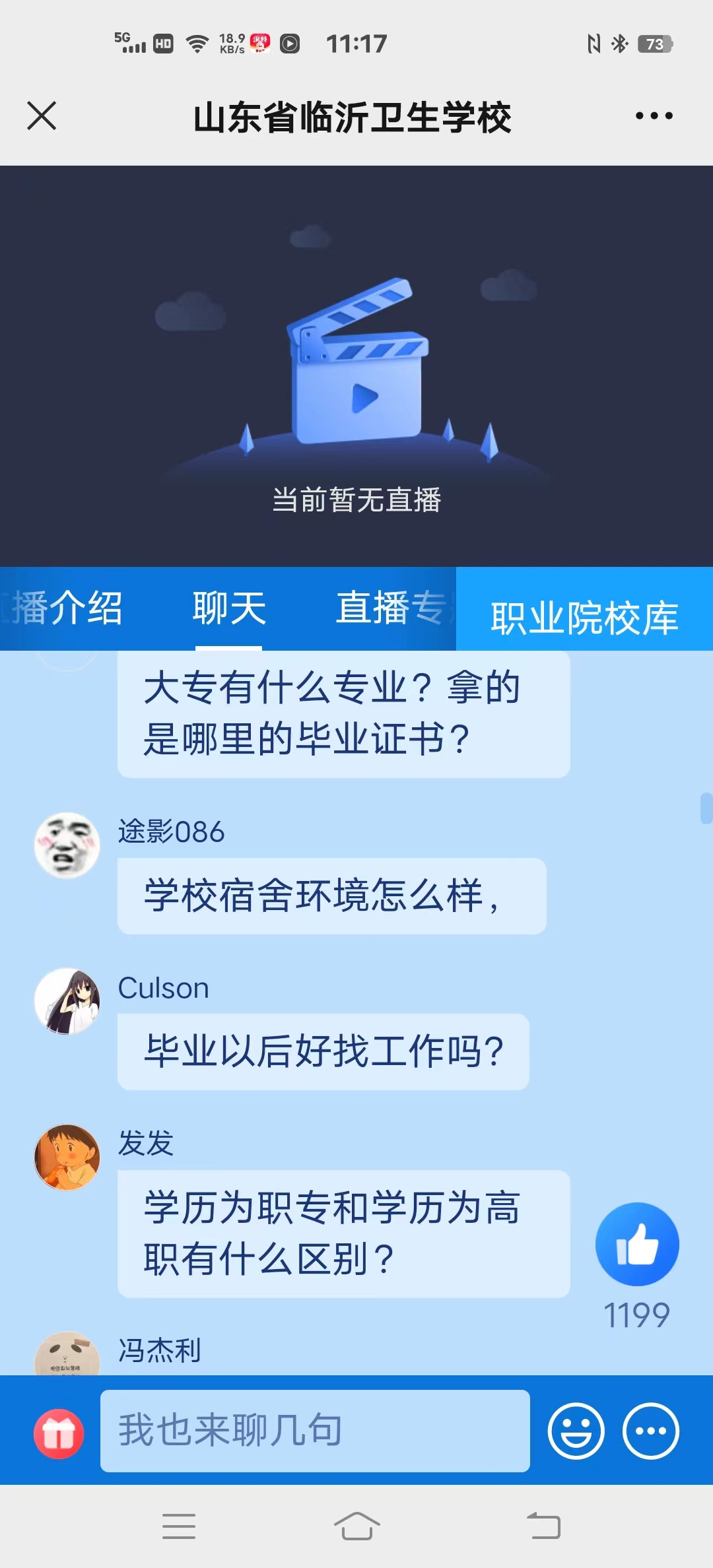Select the 聊天 tab
This screenshot has height=1568, width=713.
click(229, 608)
